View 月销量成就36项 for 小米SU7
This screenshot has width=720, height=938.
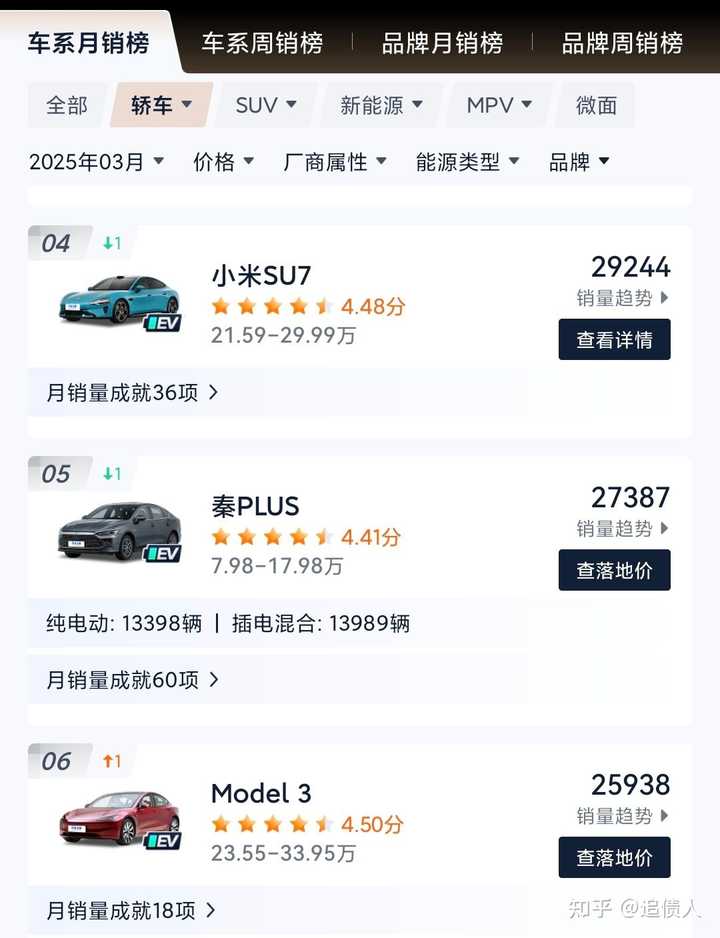(x=132, y=393)
